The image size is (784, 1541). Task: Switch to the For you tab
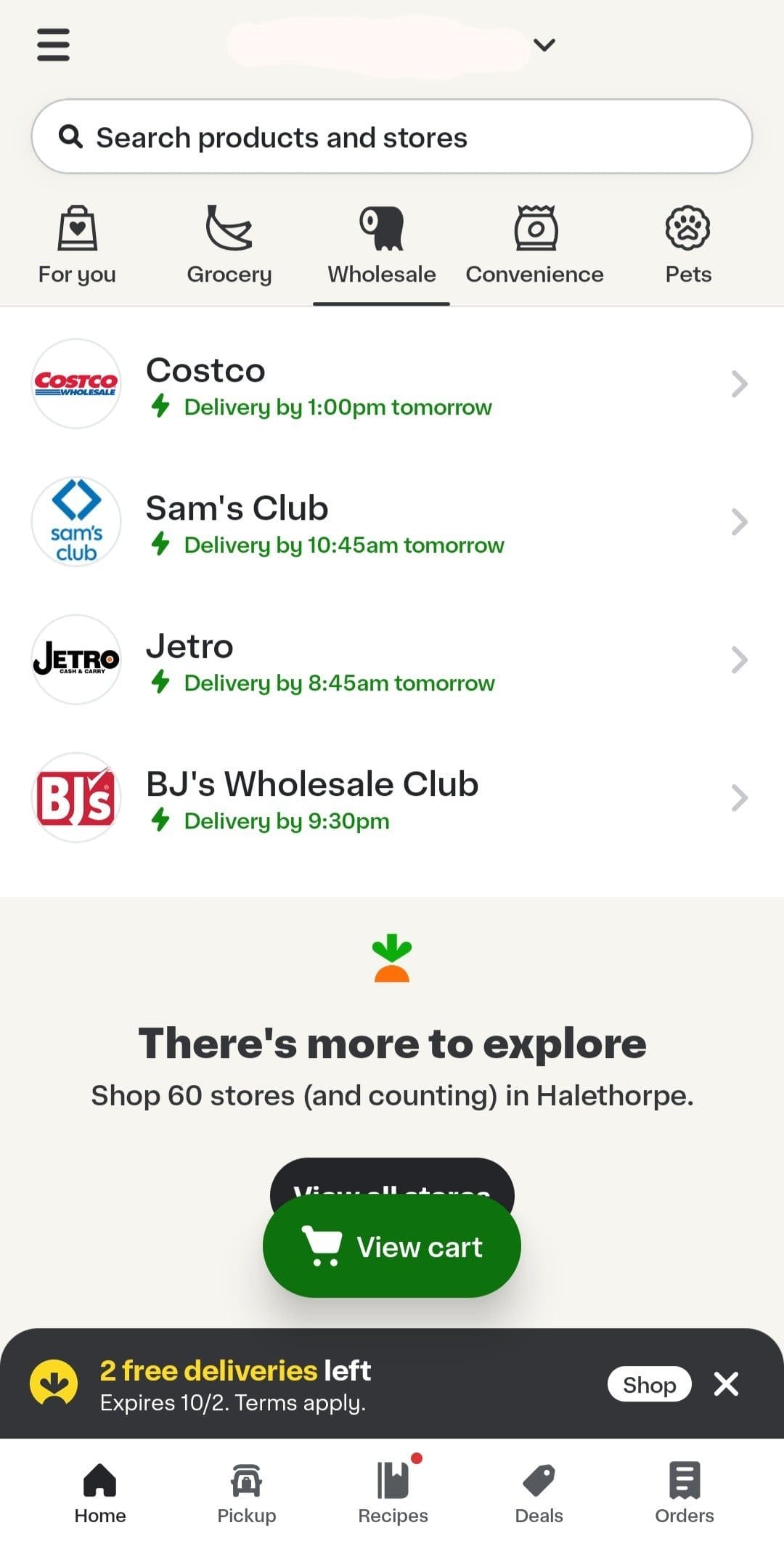(77, 245)
